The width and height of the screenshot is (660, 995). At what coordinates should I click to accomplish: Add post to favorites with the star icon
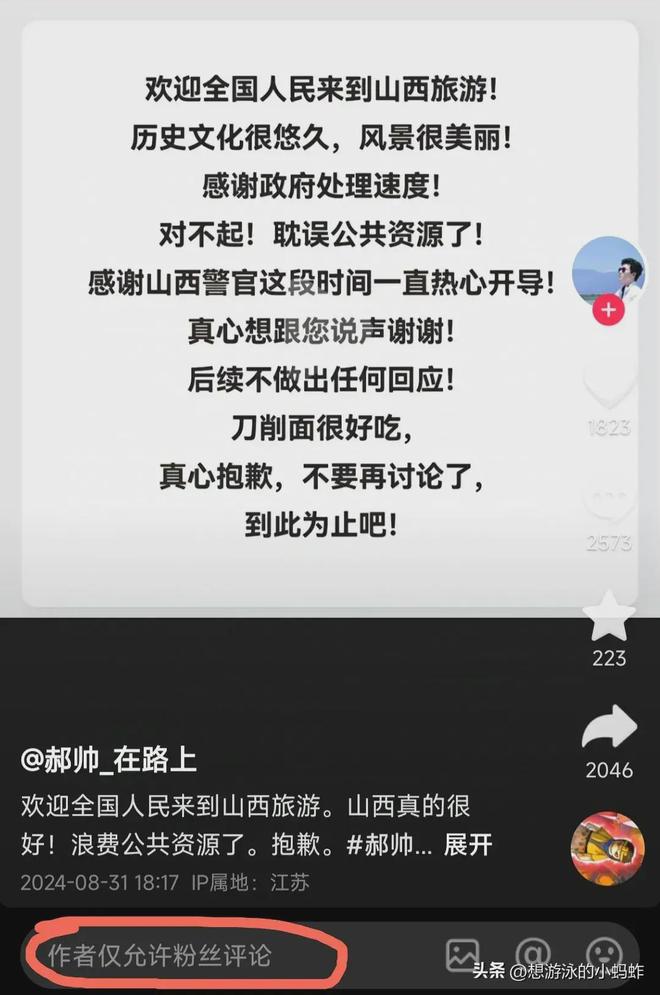[x=608, y=617]
